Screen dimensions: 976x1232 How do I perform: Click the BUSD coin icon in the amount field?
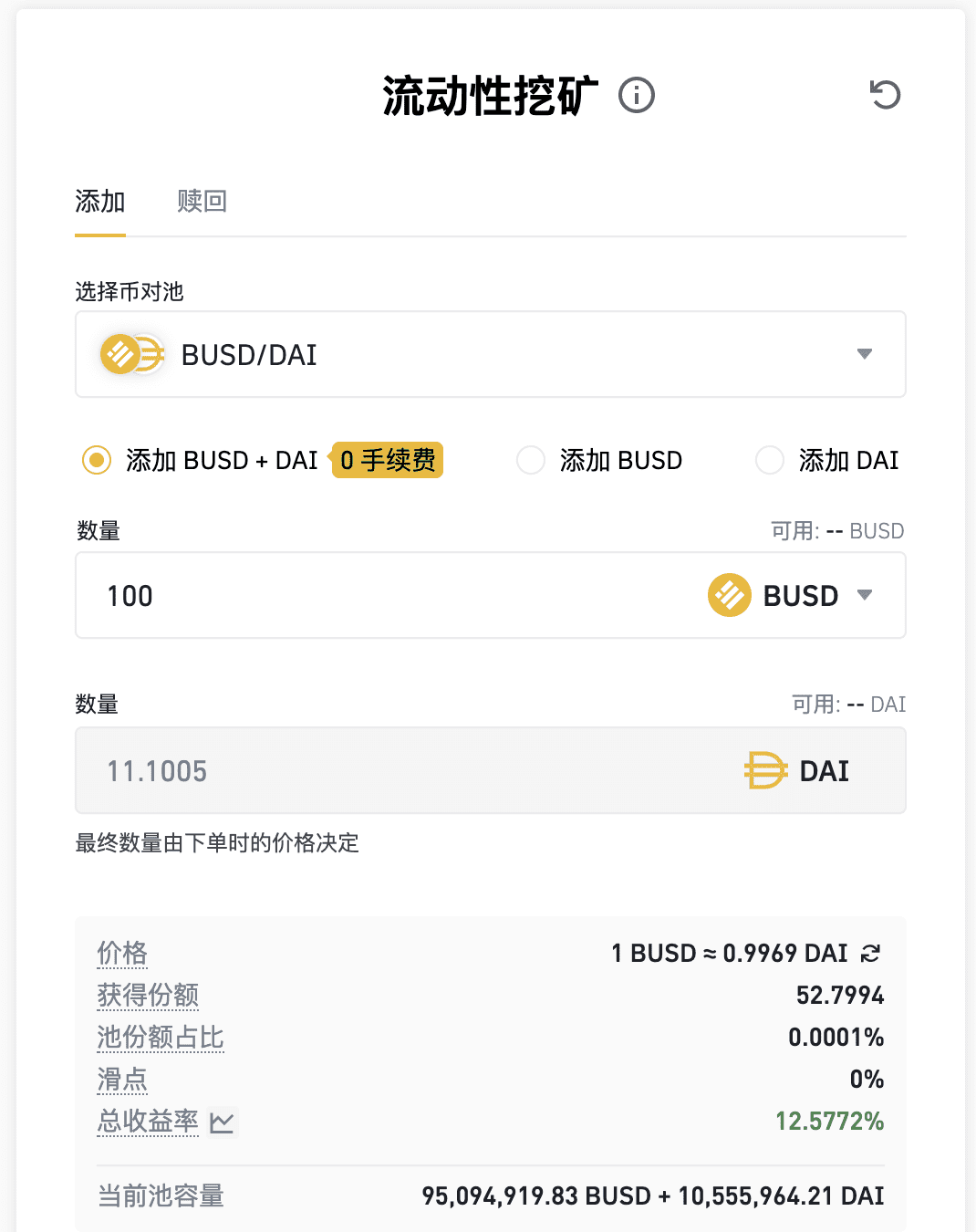click(x=728, y=595)
